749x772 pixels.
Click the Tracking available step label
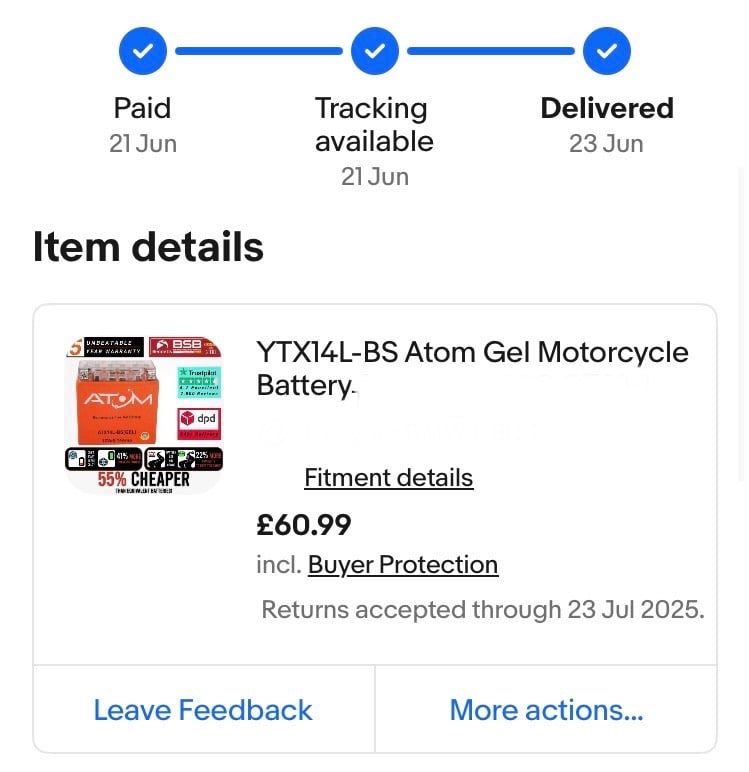(x=375, y=125)
